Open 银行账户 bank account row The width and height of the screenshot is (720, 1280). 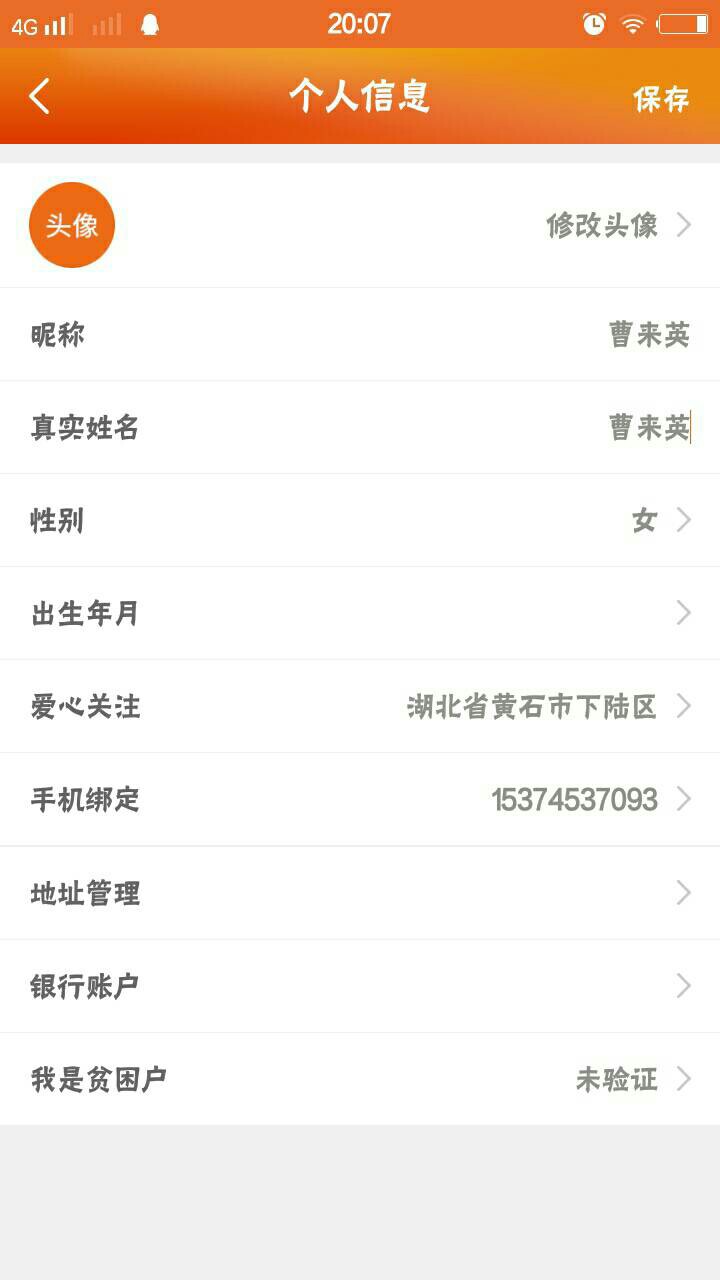click(x=360, y=986)
